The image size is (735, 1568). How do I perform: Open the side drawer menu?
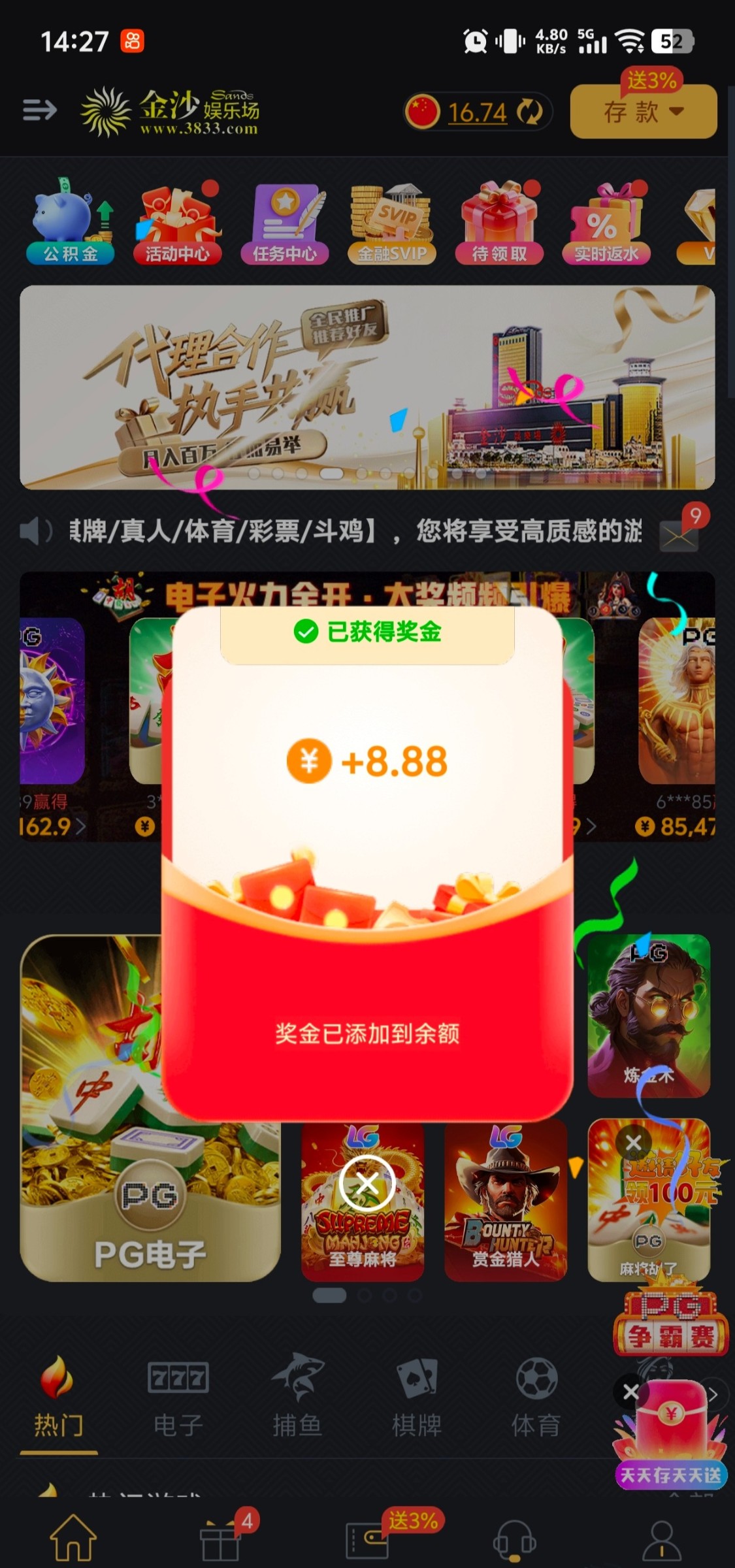[40, 110]
